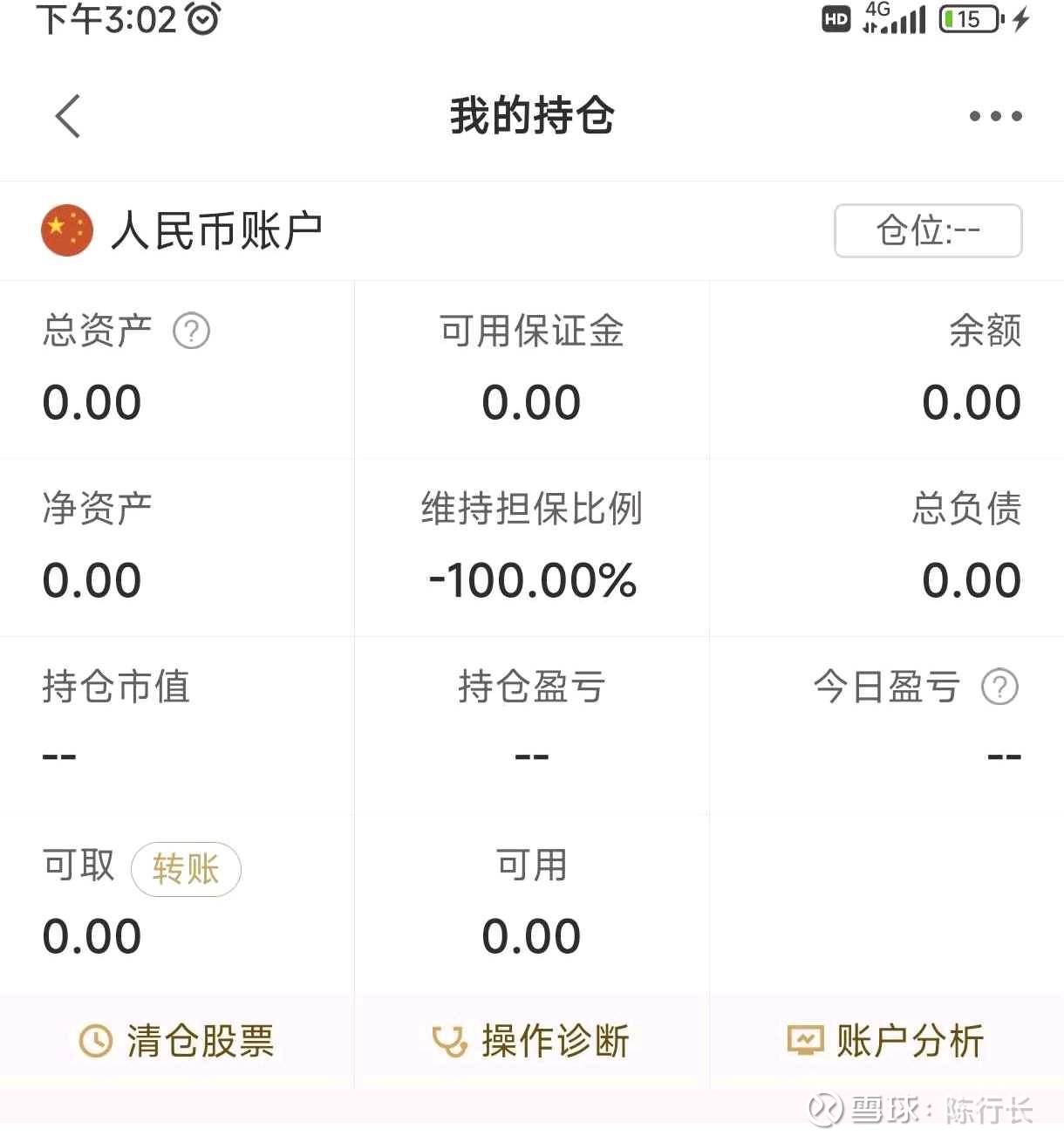Tap the 维持担保比例 showing -100.00%
1064x1143 pixels.
pyautogui.click(x=532, y=578)
